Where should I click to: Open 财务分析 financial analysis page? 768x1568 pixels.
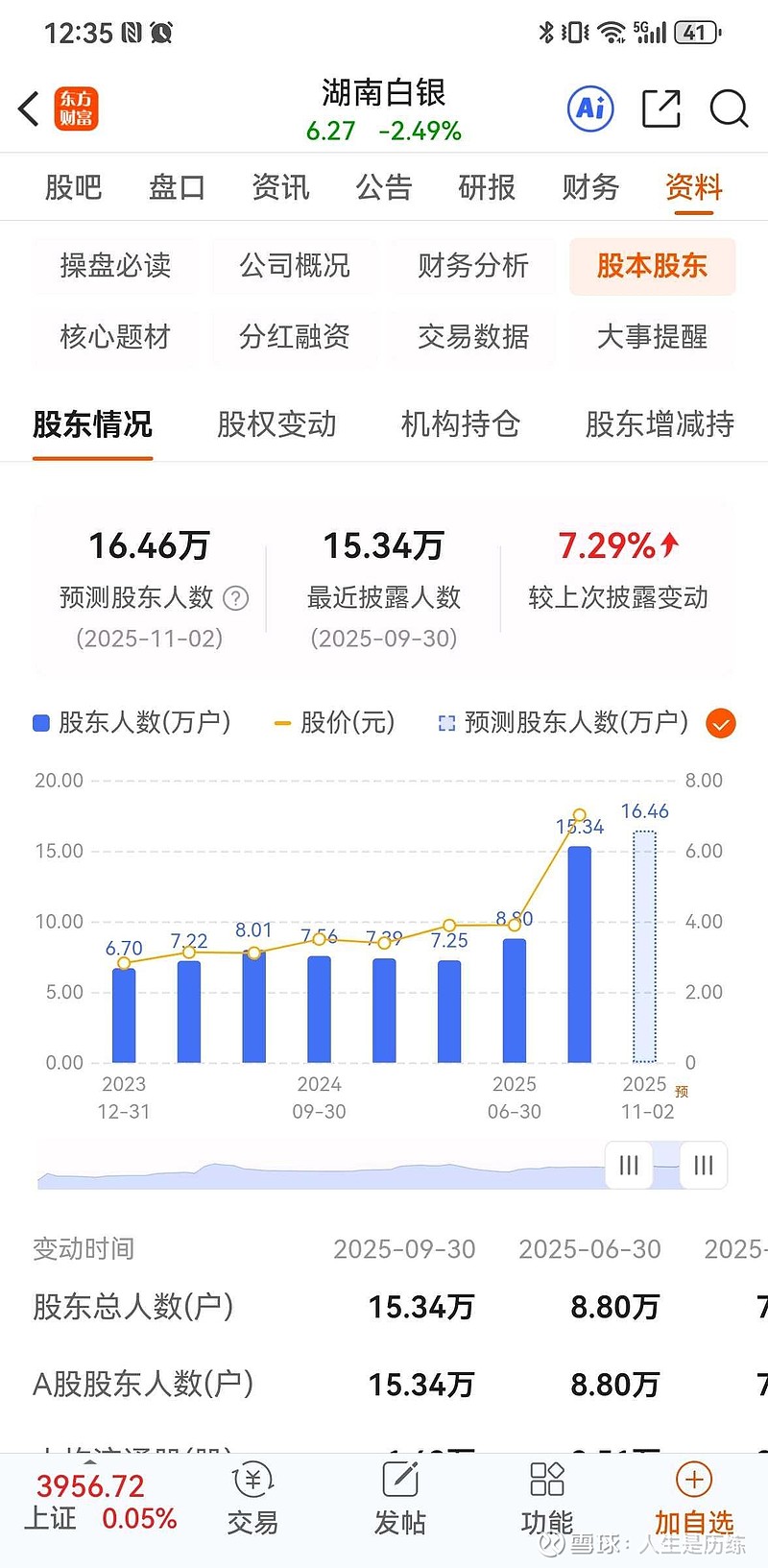pos(471,267)
